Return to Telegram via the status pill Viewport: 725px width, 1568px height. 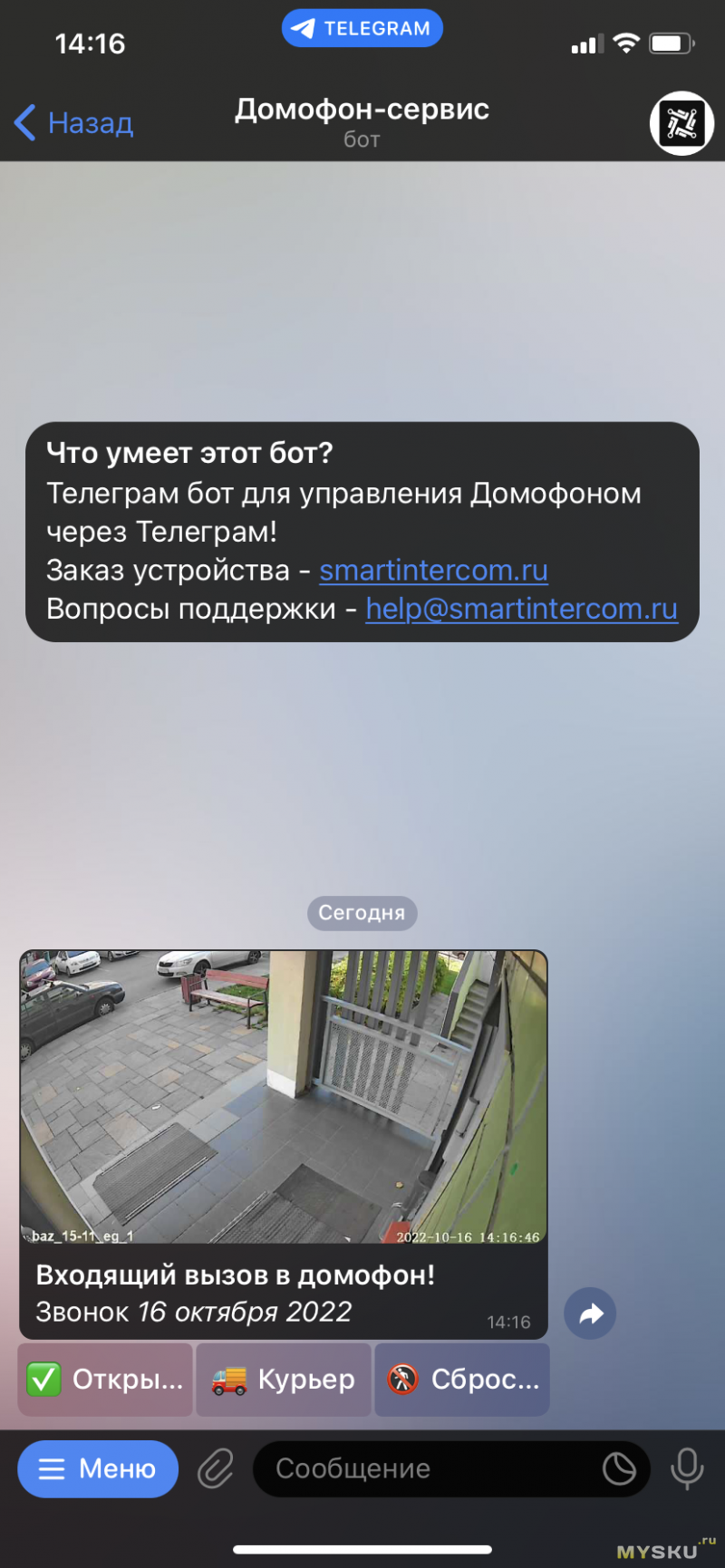[x=362, y=28]
